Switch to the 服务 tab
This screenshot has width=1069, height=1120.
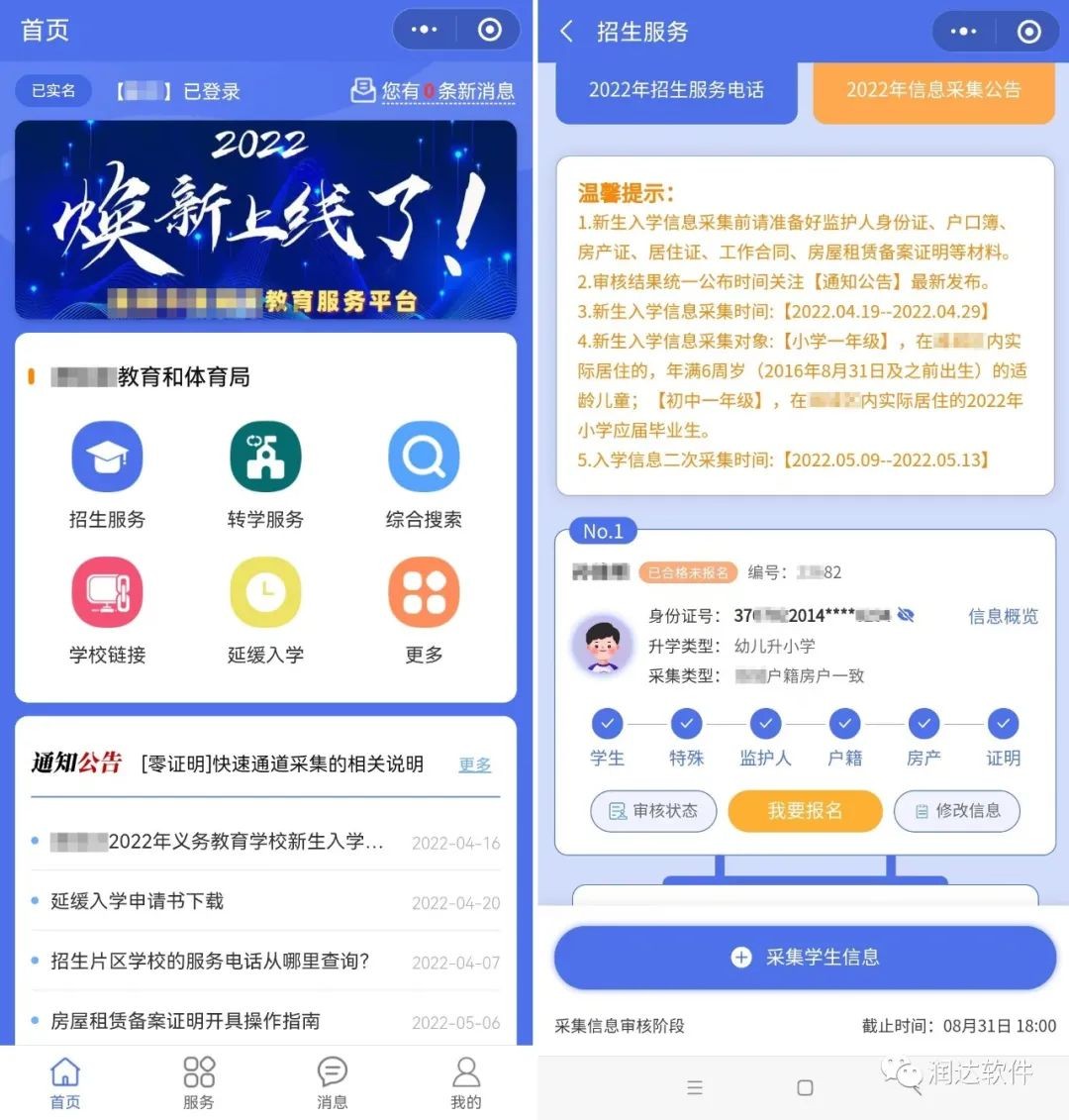coord(199,1082)
